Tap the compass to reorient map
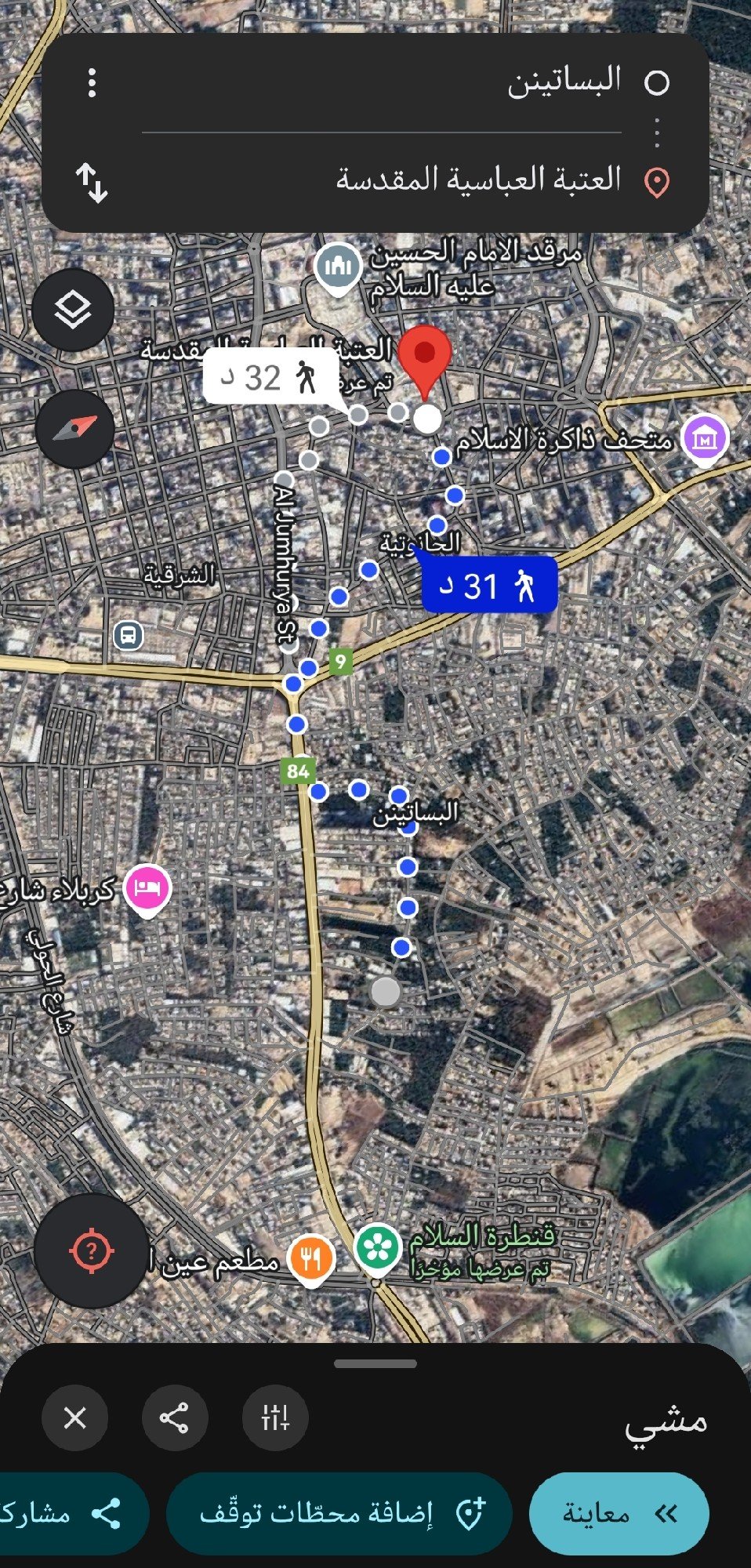The image size is (751, 1568). 74,429
